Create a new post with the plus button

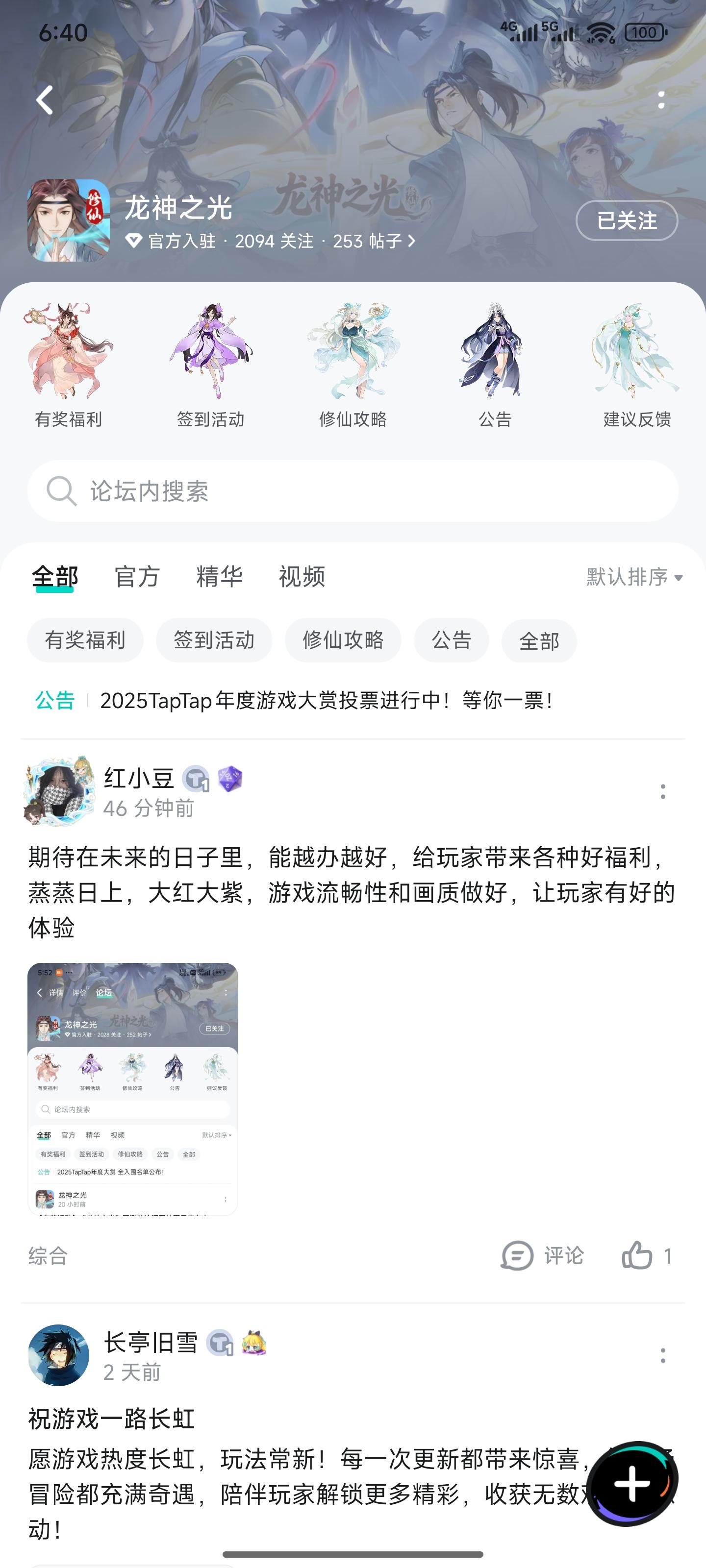(632, 1484)
